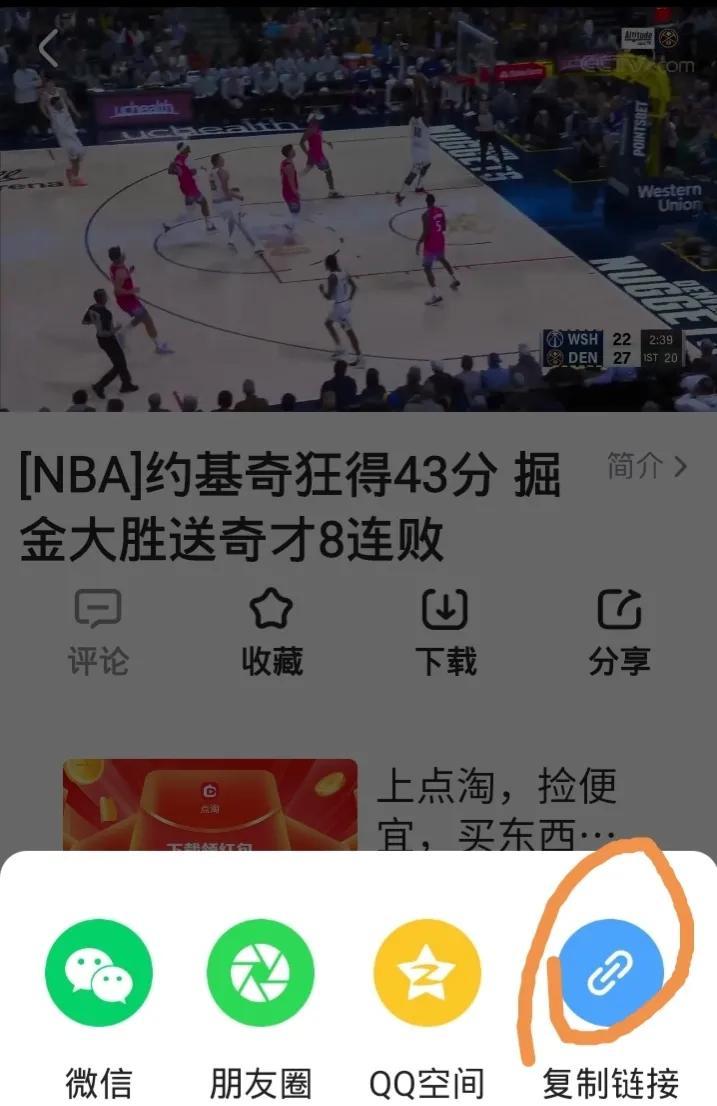
Task: Open the 评论 comments
Action: [x=98, y=631]
